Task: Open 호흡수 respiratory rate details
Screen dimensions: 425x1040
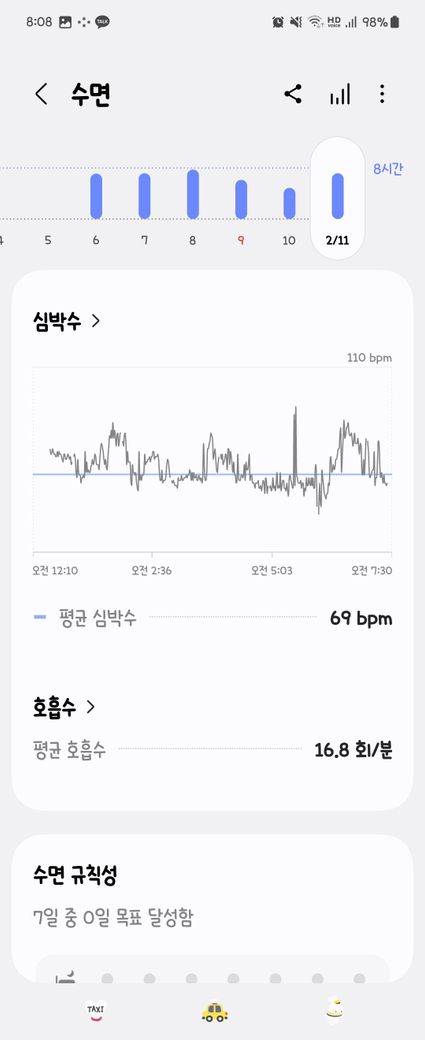Action: coord(64,707)
